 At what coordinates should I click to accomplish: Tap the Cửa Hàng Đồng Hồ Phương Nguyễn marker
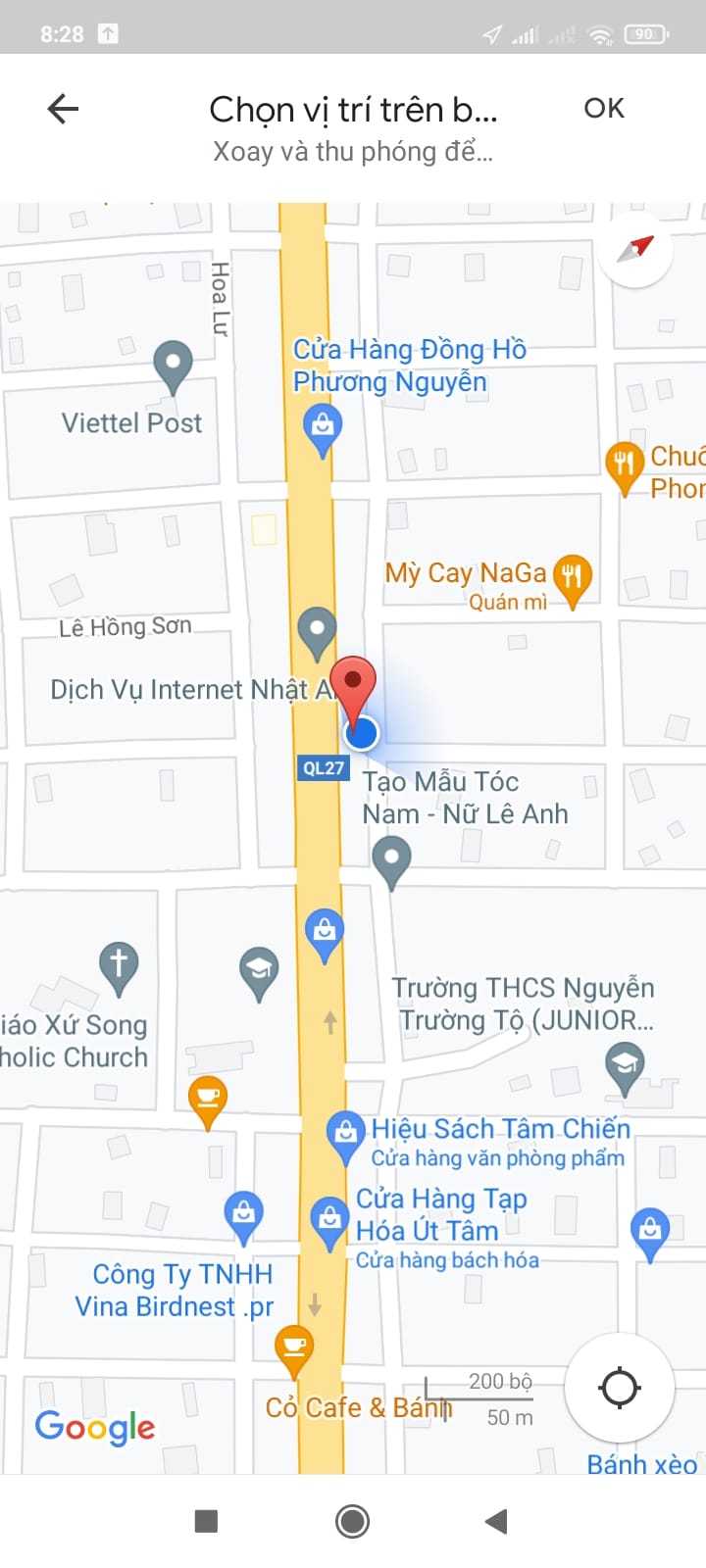322,428
